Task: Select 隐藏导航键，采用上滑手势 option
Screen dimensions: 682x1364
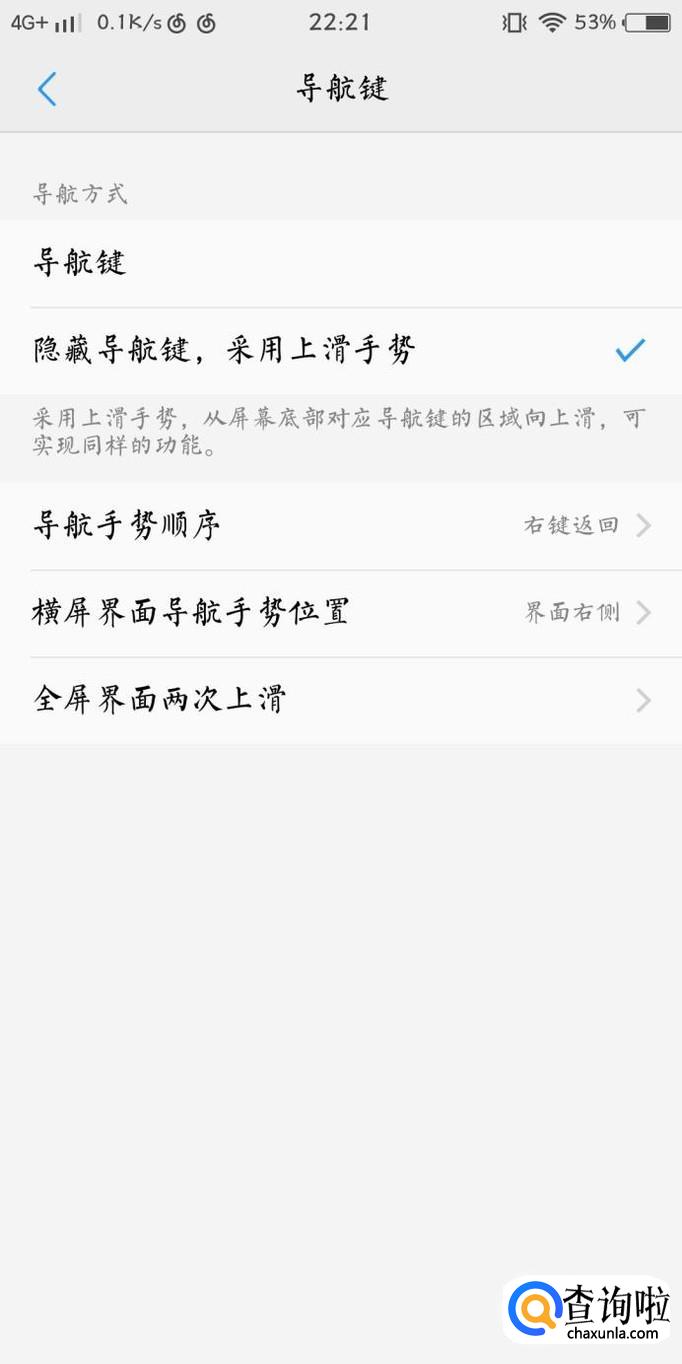Action: pyautogui.click(x=340, y=351)
